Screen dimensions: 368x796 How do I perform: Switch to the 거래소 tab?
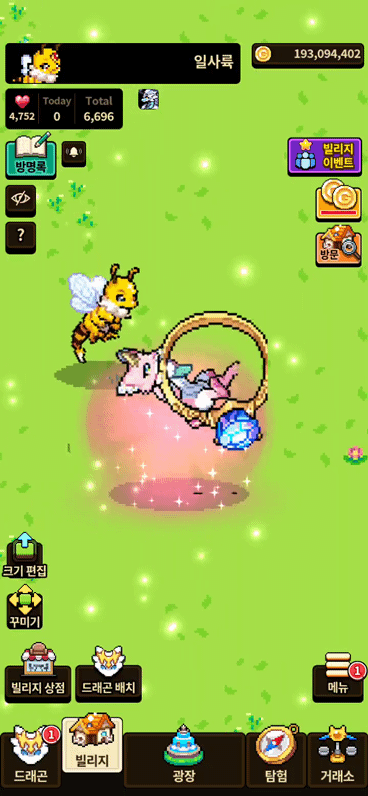tap(338, 757)
